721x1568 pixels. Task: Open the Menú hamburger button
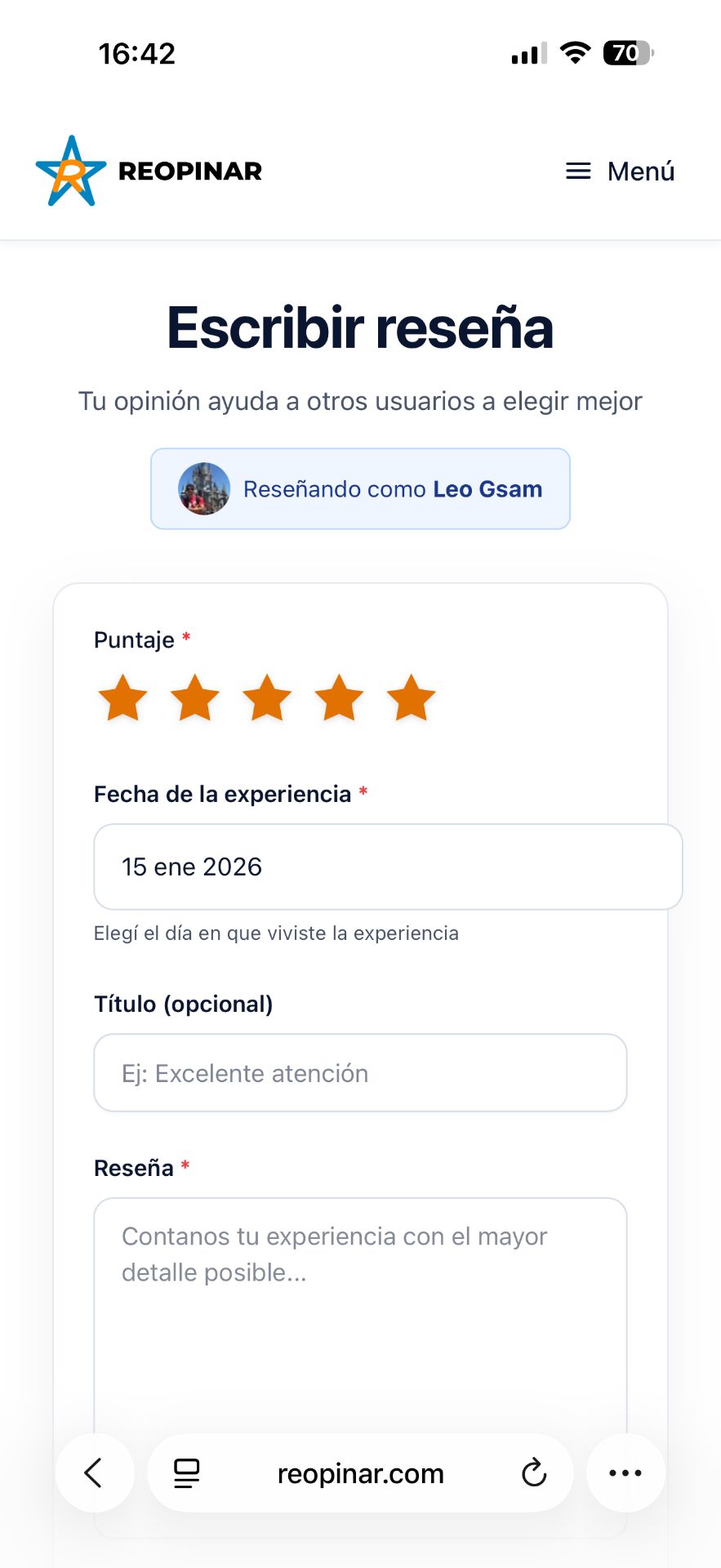(x=621, y=171)
